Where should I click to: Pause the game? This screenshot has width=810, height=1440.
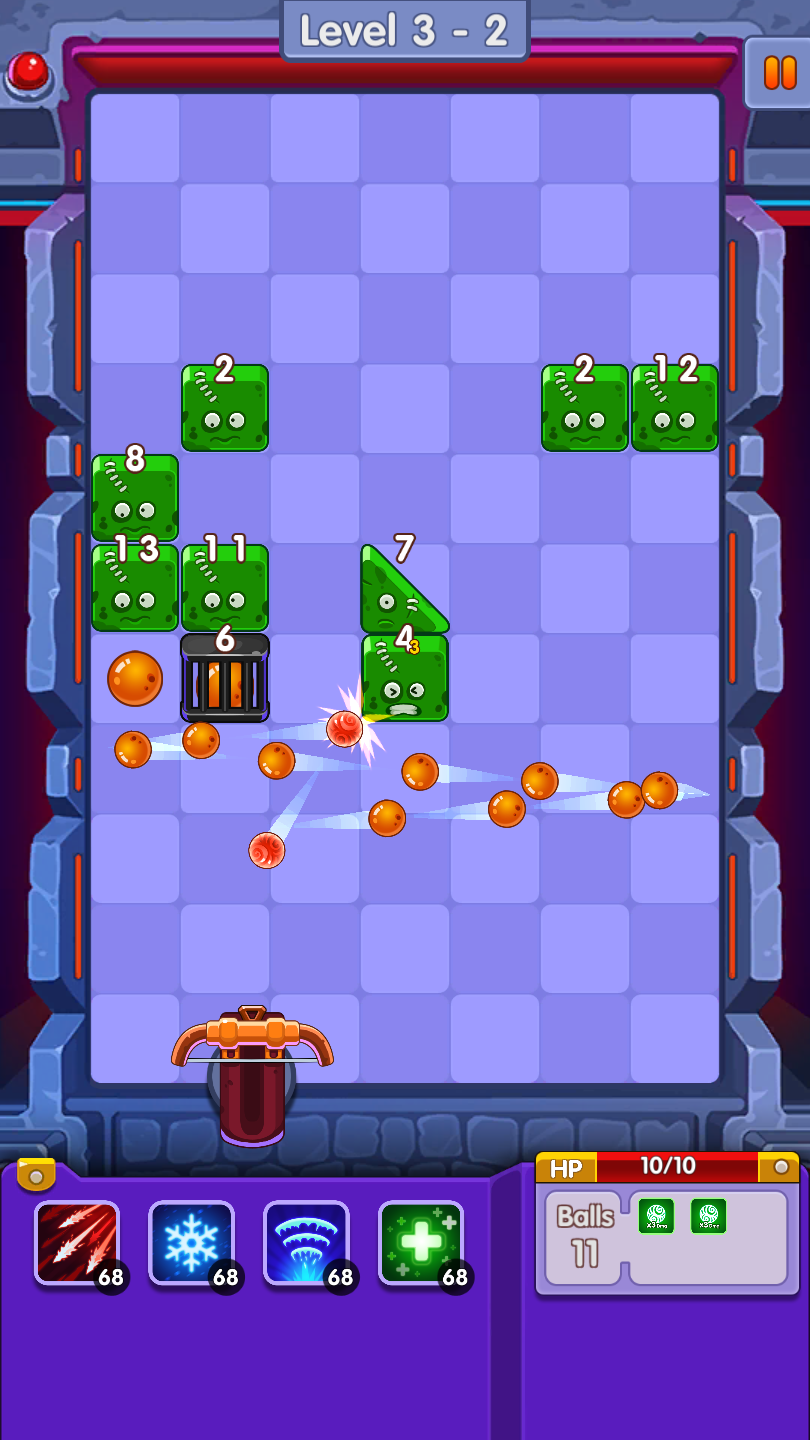(779, 72)
